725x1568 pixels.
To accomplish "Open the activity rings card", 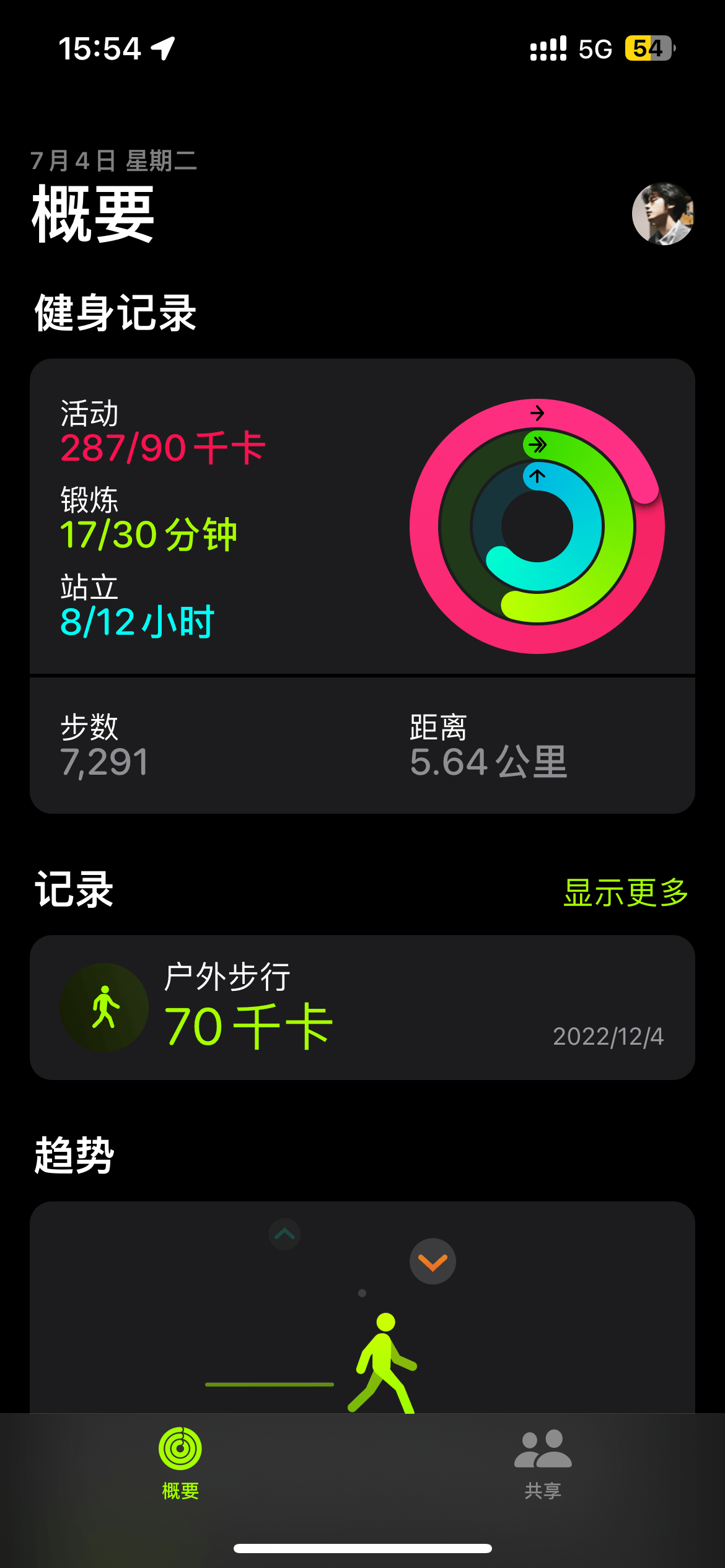I will coord(362,516).
